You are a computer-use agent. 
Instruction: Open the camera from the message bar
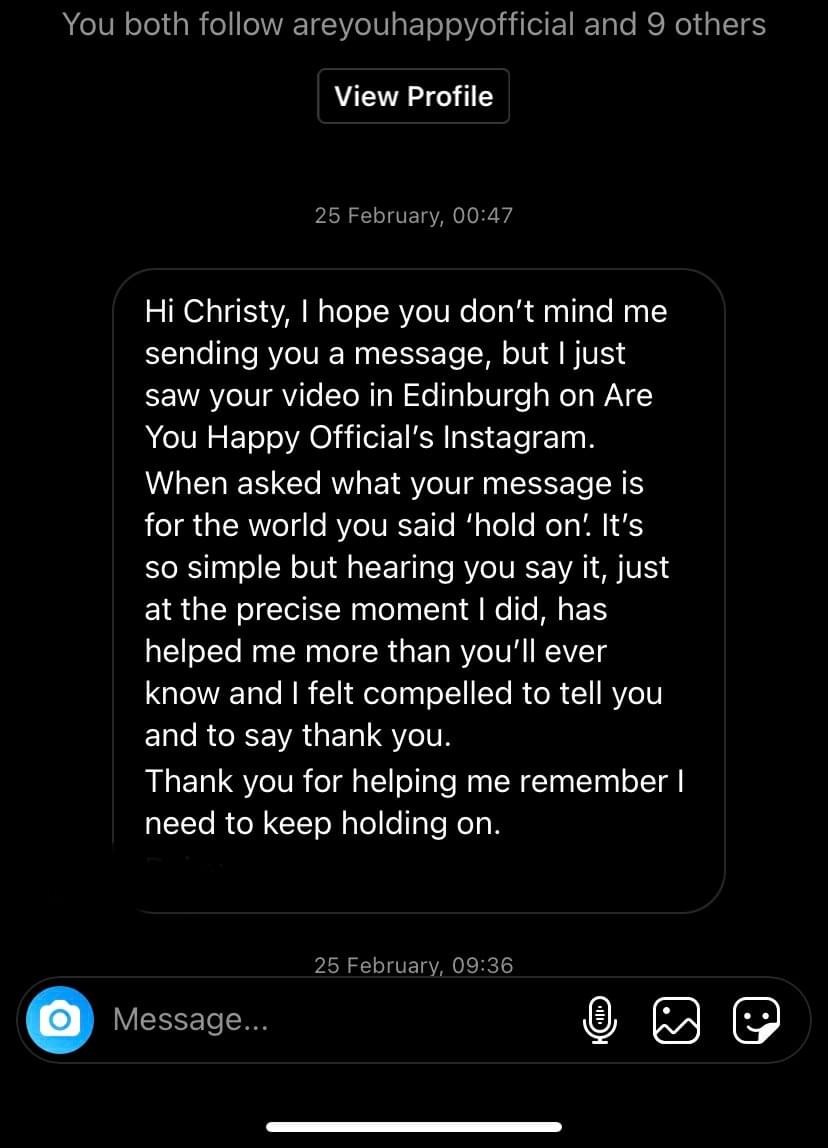60,1019
